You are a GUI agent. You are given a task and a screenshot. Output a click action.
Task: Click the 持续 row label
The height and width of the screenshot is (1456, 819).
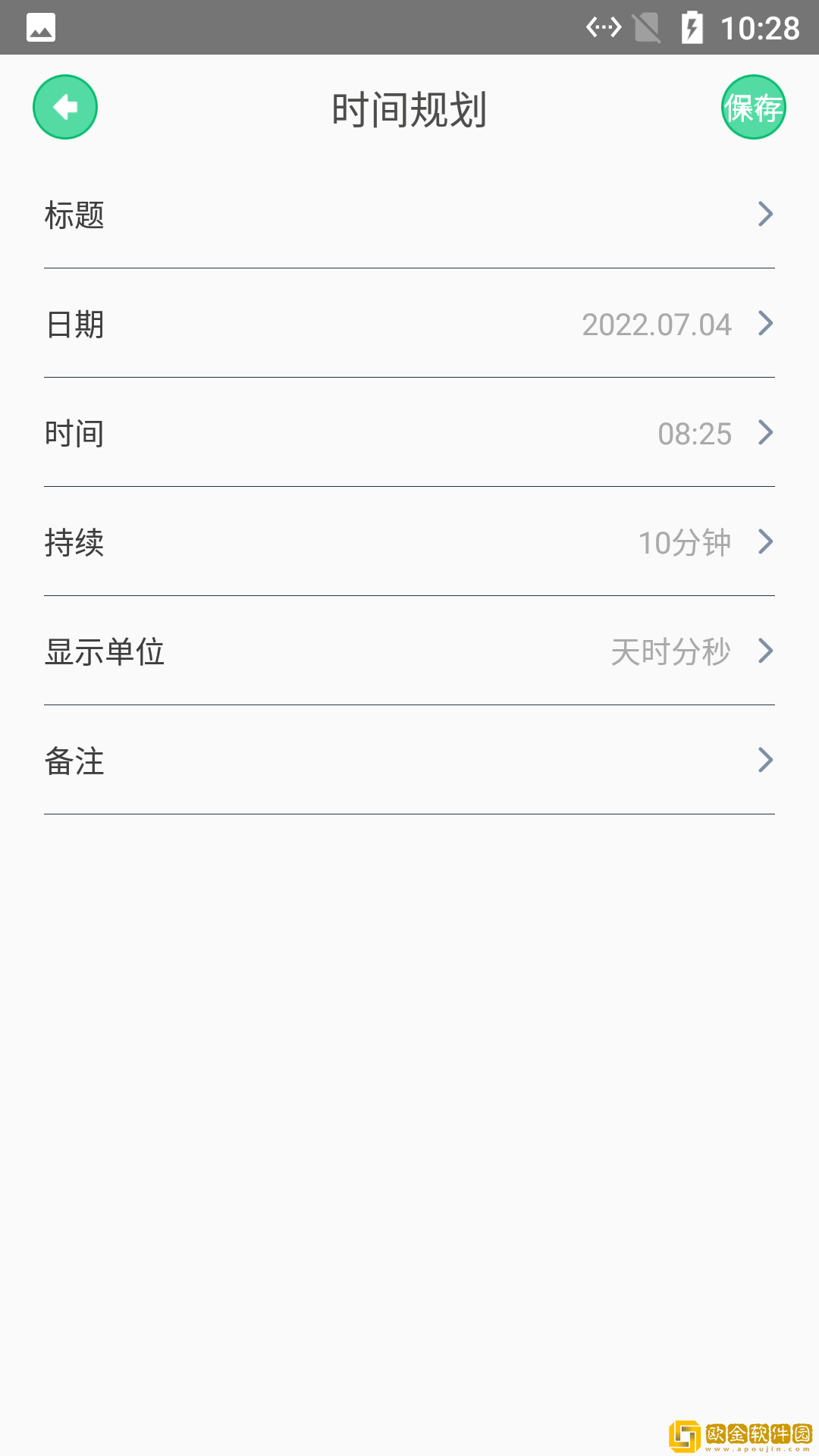pos(75,542)
